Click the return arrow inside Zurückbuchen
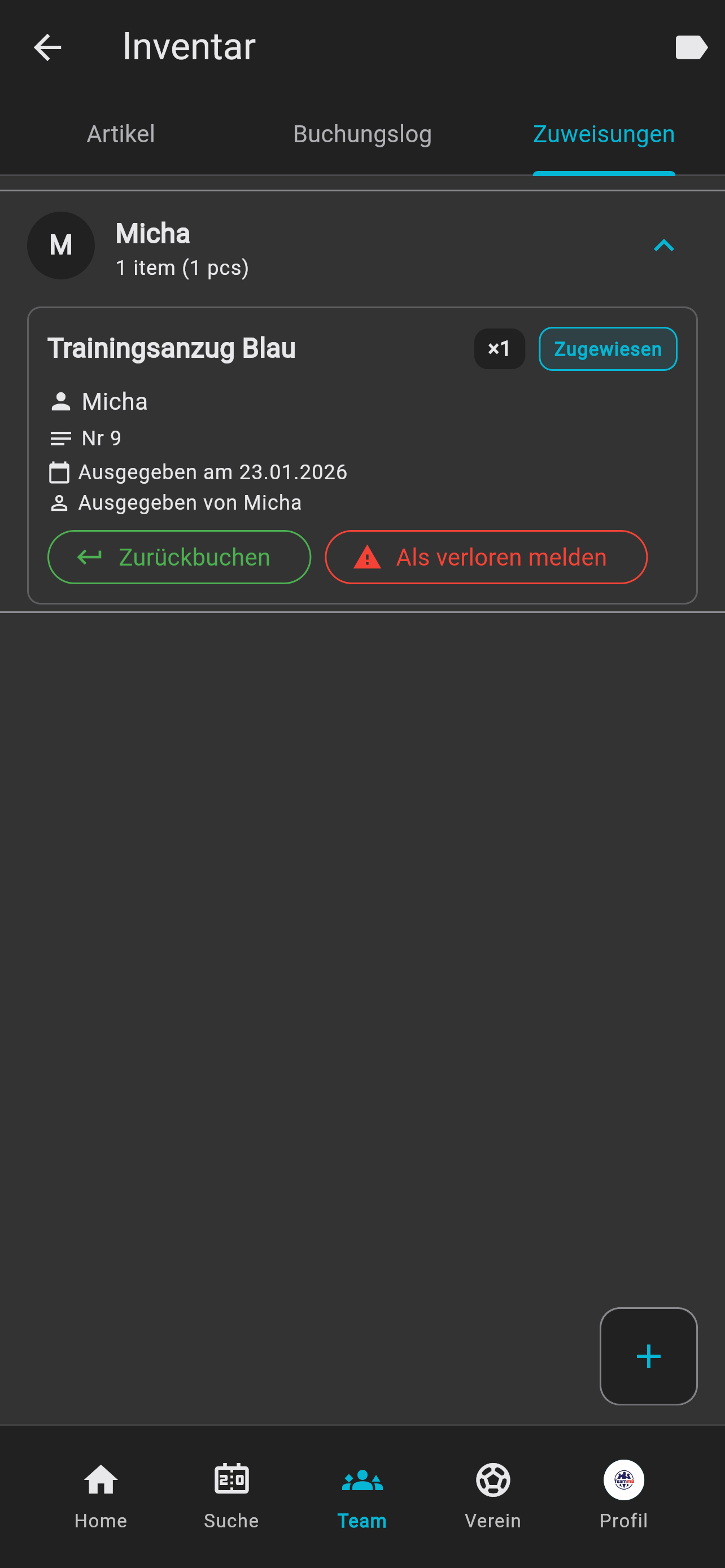Viewport: 725px width, 1568px height. 89,557
